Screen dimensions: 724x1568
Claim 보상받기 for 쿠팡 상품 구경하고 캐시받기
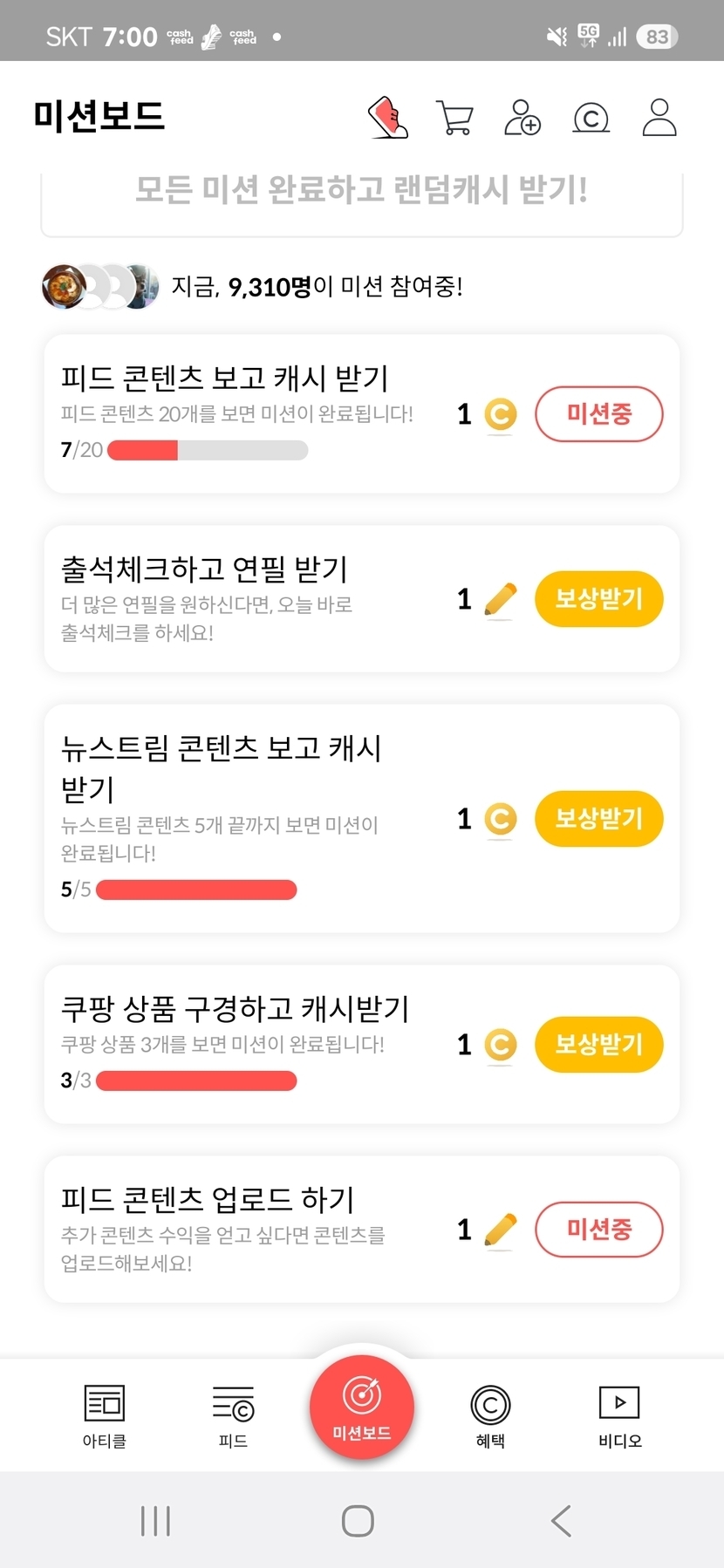click(x=598, y=1045)
